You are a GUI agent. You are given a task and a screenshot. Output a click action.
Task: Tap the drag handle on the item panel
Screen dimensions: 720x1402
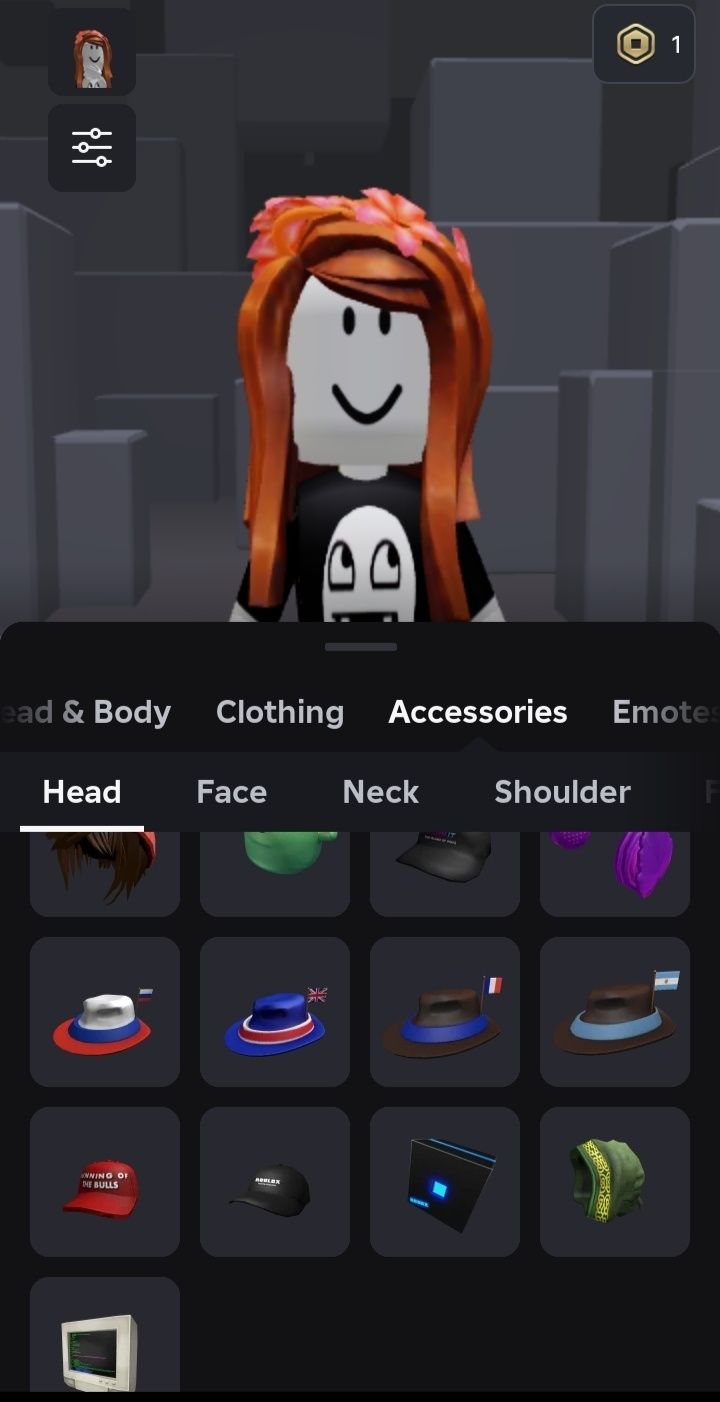[361, 647]
